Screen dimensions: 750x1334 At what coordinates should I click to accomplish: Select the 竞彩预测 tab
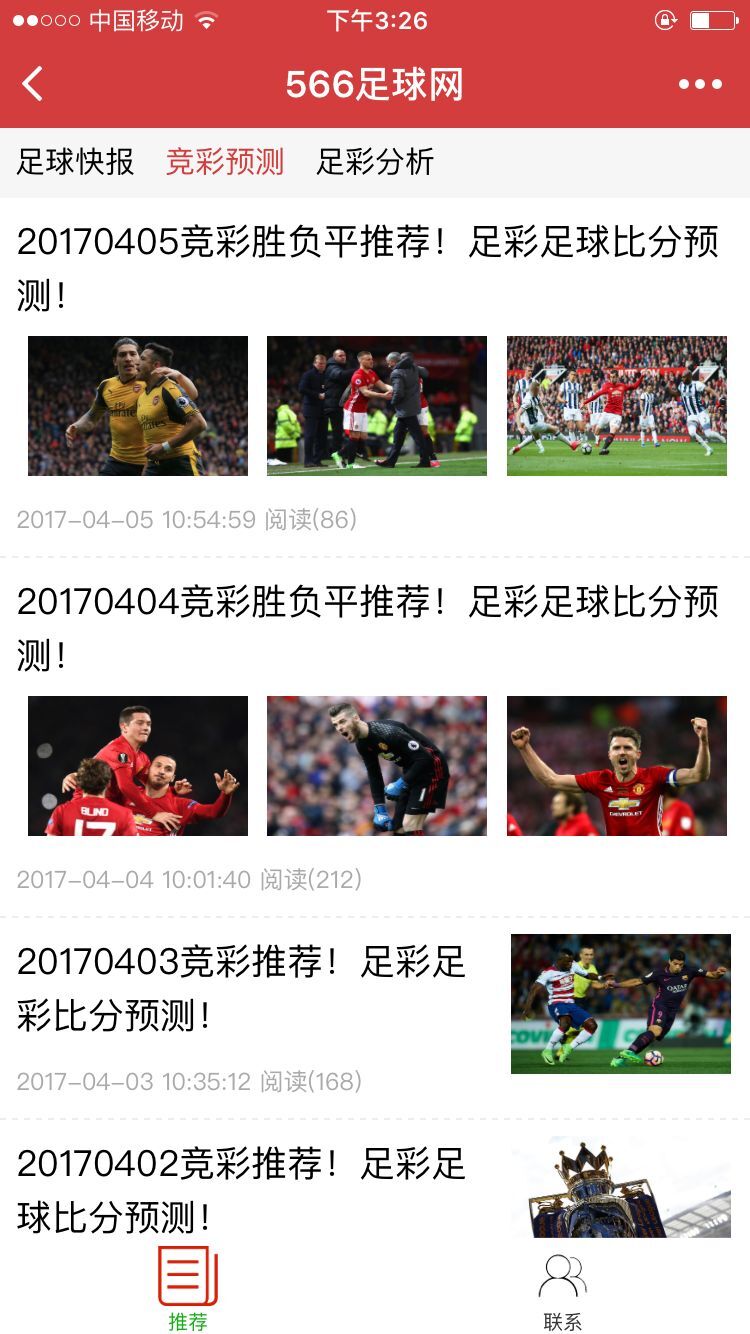(x=225, y=162)
